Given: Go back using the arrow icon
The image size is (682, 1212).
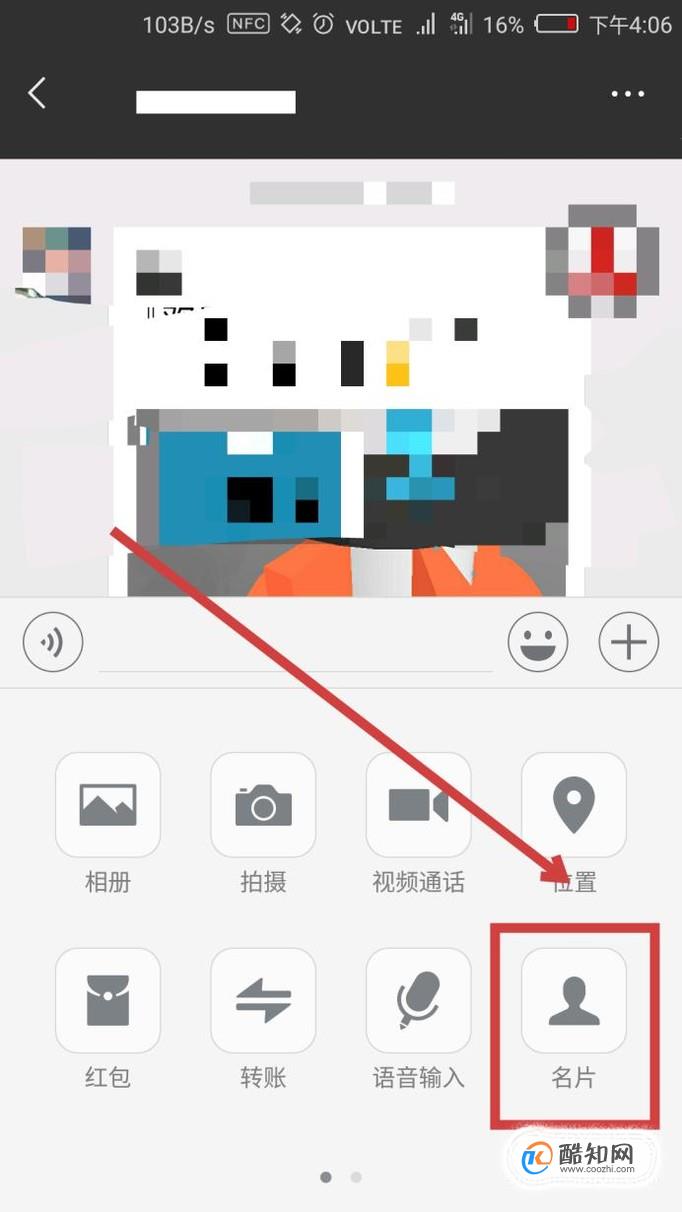Looking at the screenshot, I should (x=37, y=94).
